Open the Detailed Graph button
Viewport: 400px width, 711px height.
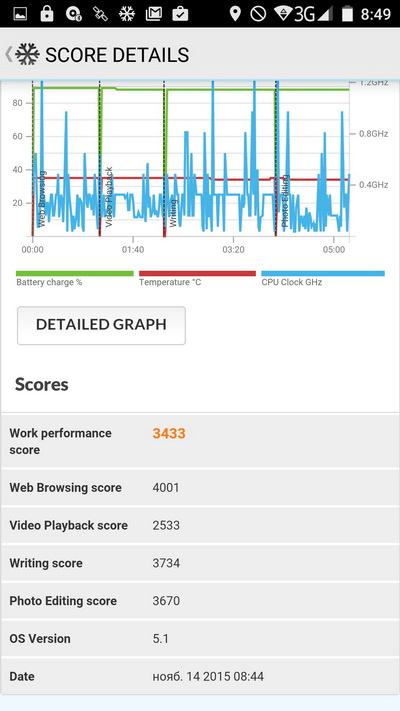[101, 325]
